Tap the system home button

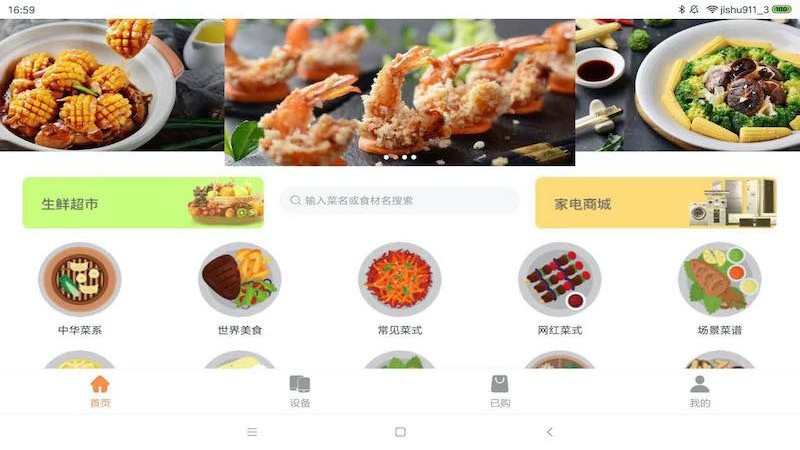click(x=400, y=432)
